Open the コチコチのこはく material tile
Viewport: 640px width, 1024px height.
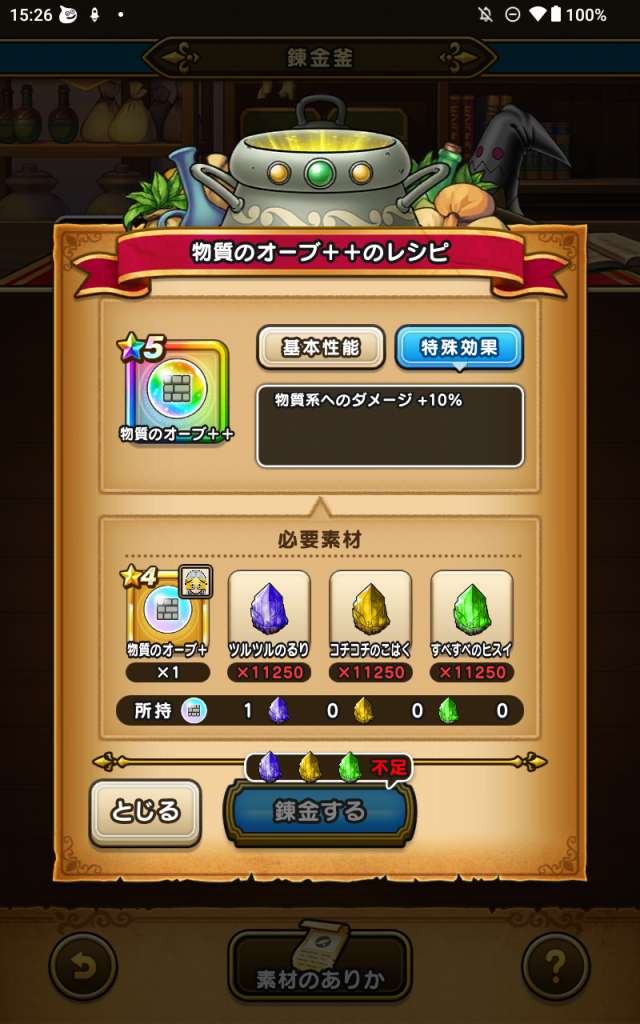pyautogui.click(x=370, y=612)
